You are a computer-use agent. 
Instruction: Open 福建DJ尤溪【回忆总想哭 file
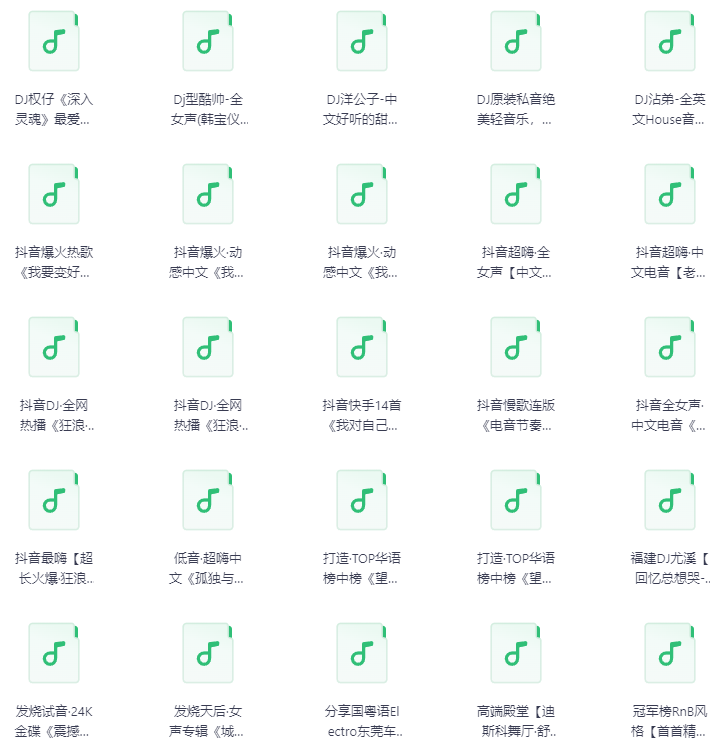(x=670, y=500)
